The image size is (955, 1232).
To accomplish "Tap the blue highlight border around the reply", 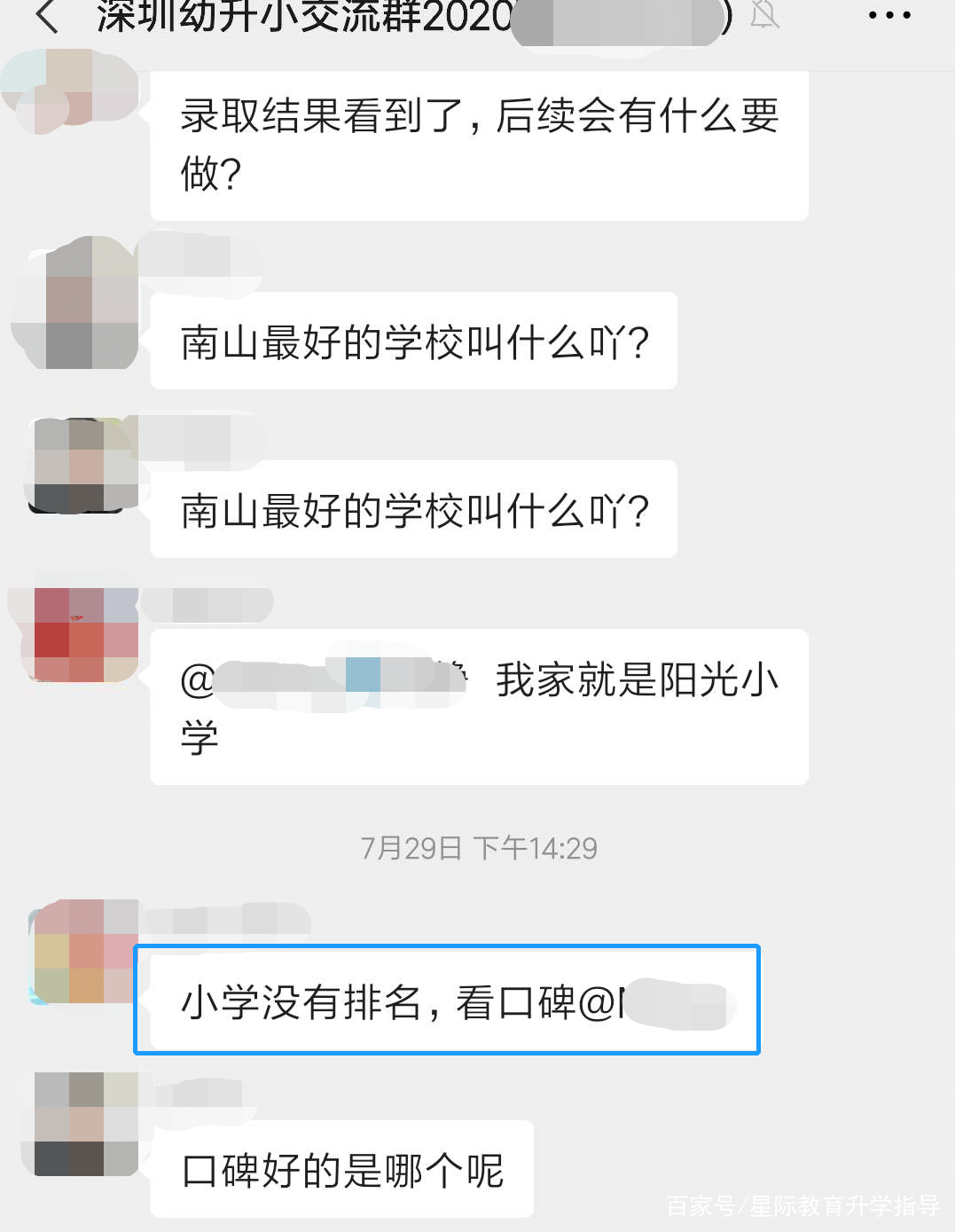I will pos(448,951).
